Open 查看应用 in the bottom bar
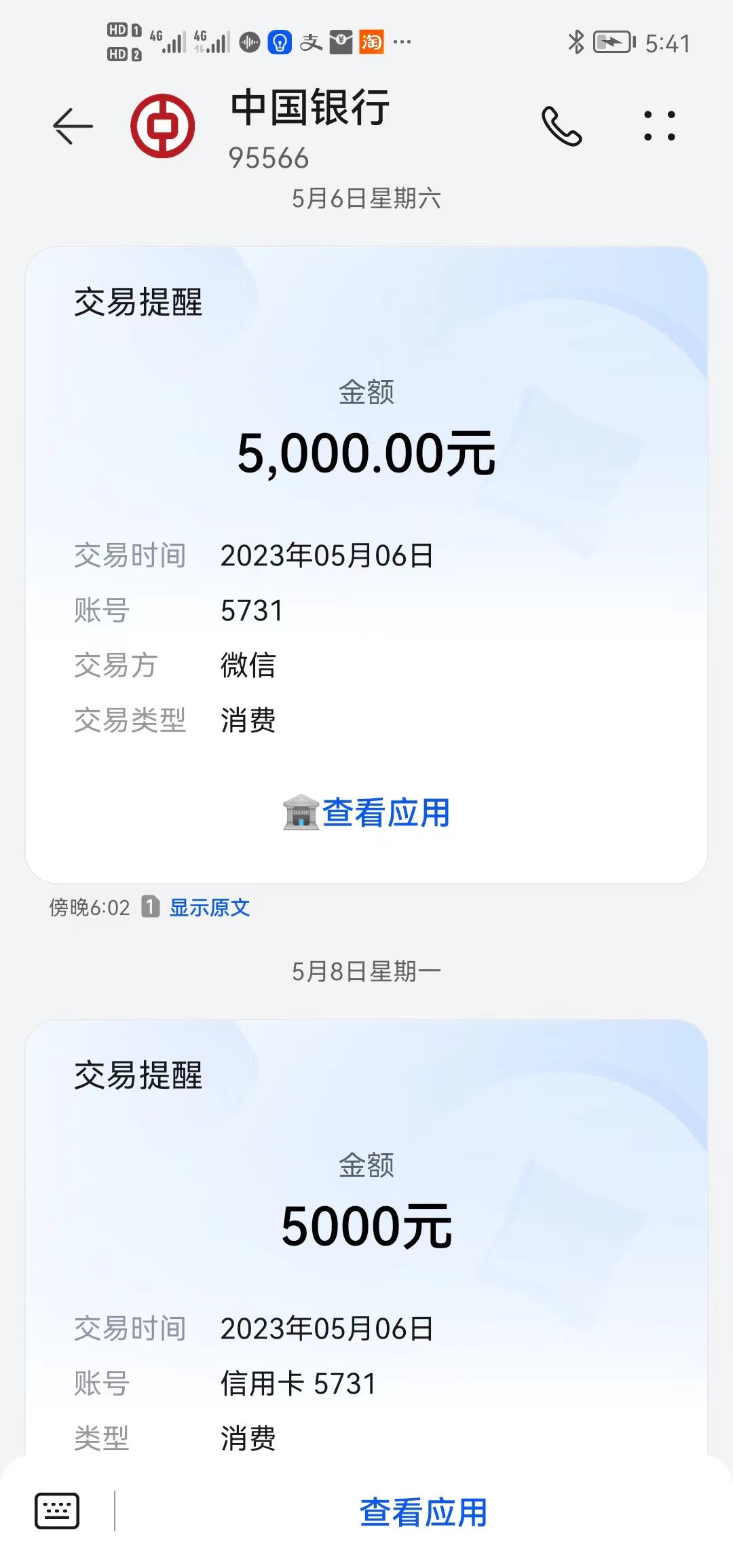This screenshot has height=1568, width=733. pyautogui.click(x=423, y=1512)
